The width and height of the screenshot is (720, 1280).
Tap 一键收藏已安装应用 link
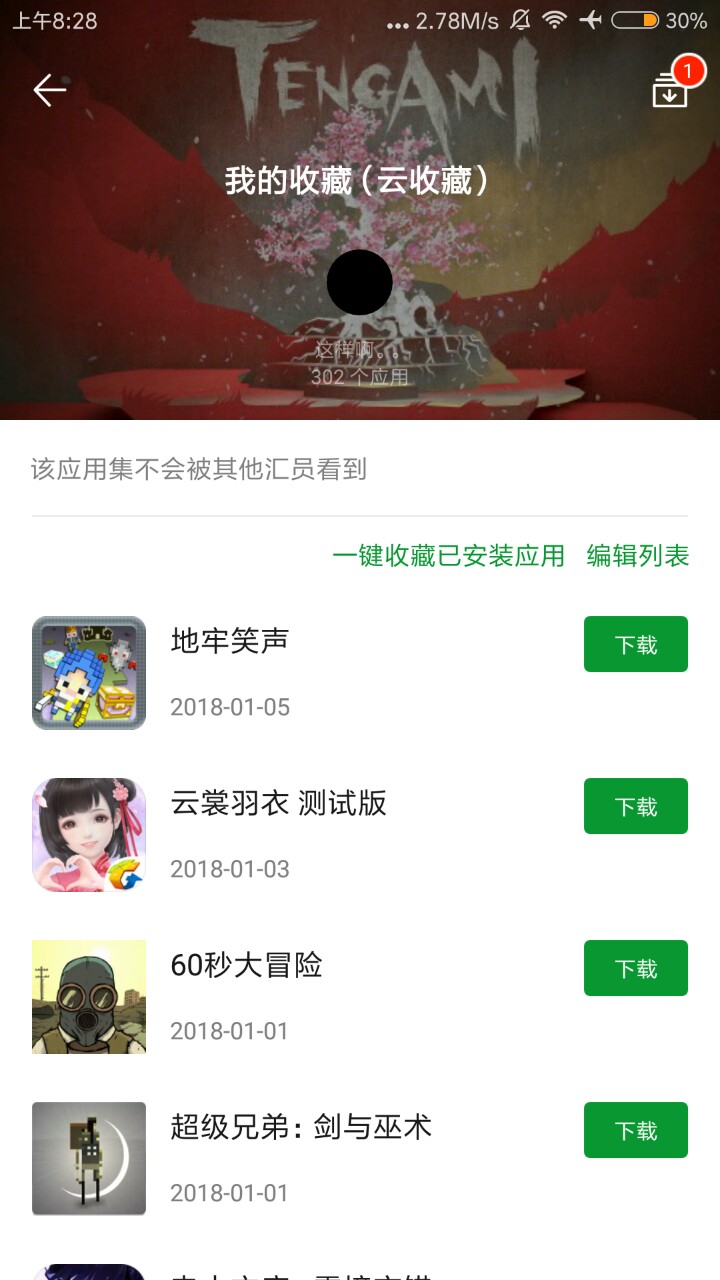(x=448, y=556)
